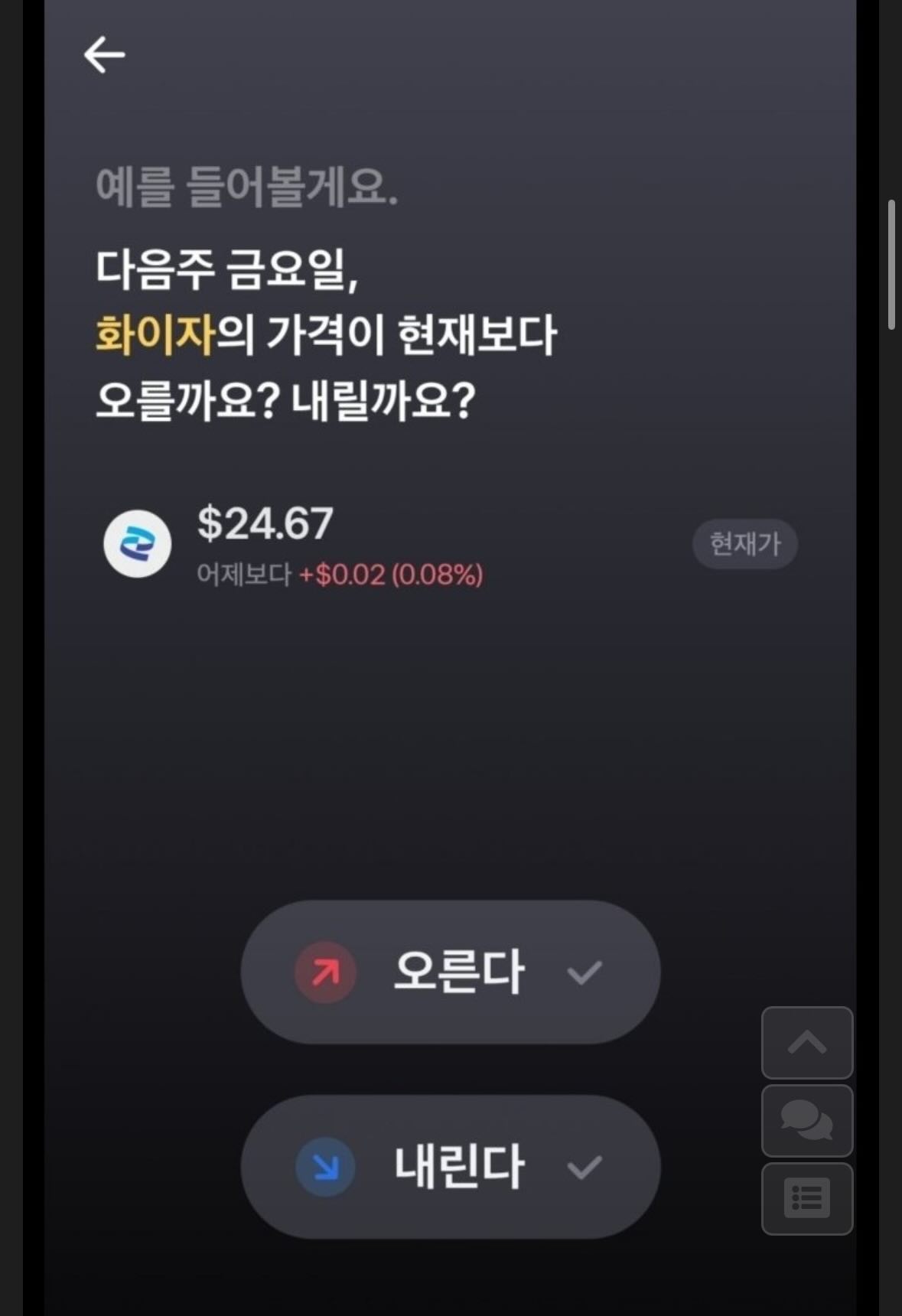
Task: Click the right-side scrollbar
Action: pyautogui.click(x=892, y=260)
